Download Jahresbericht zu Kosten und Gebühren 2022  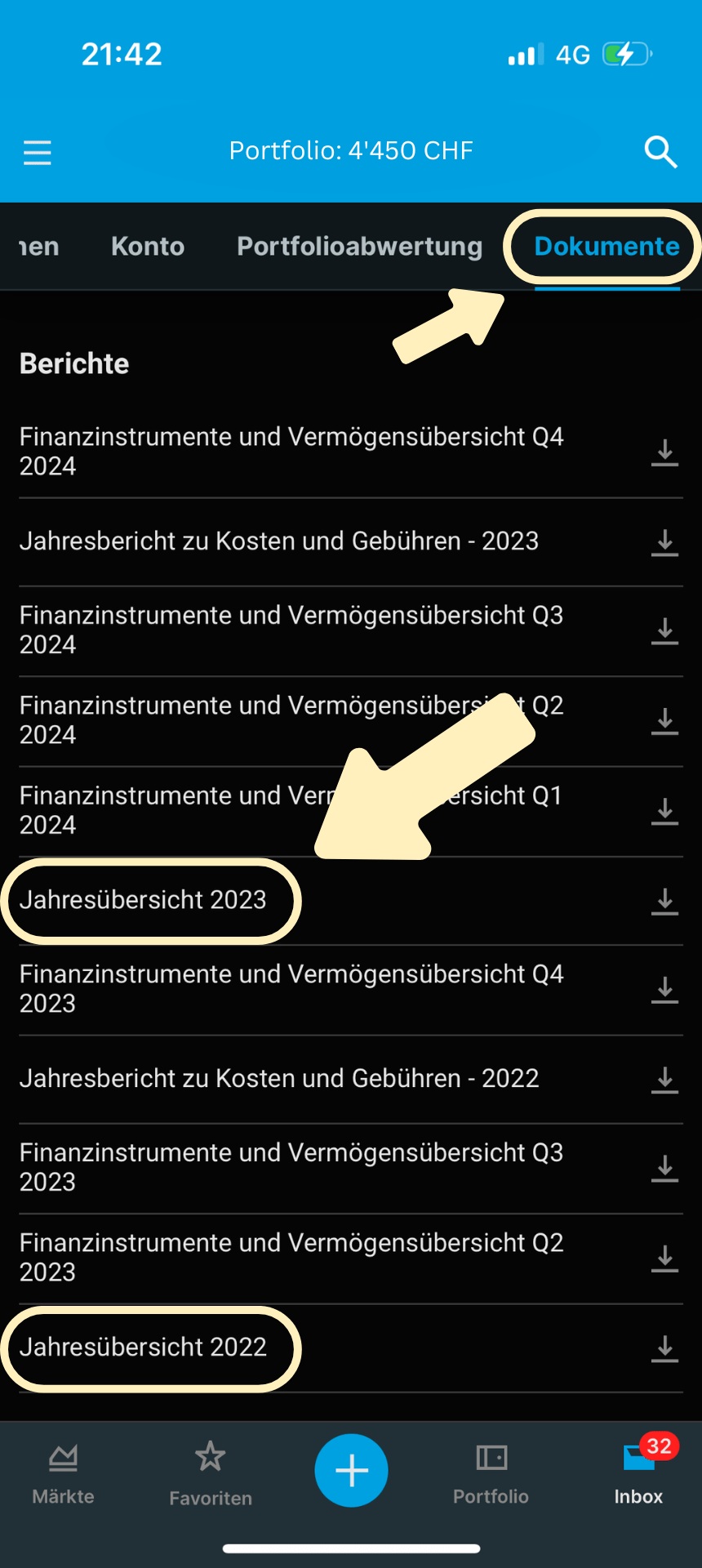point(665,1080)
